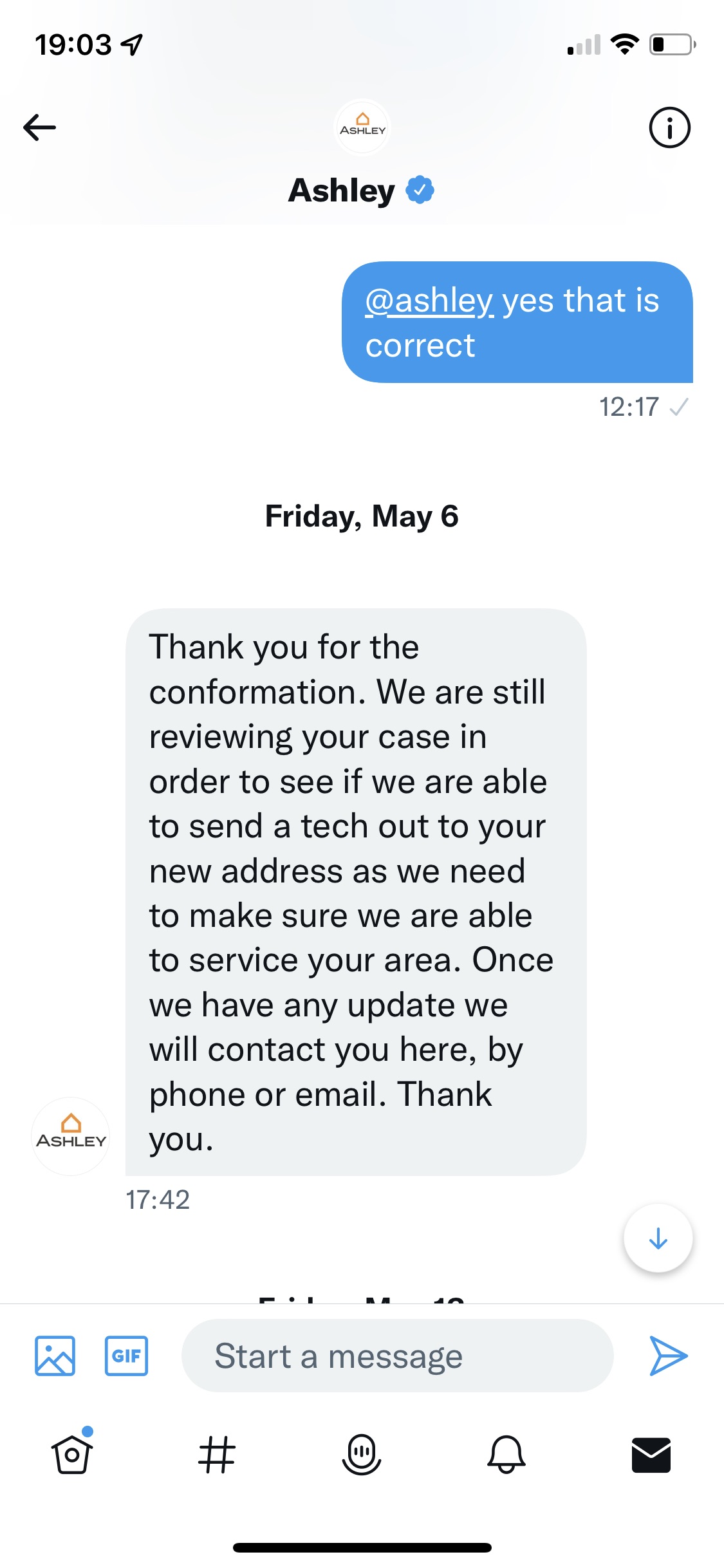Focus the Start a message field
The image size is (724, 1568).
click(x=397, y=1356)
